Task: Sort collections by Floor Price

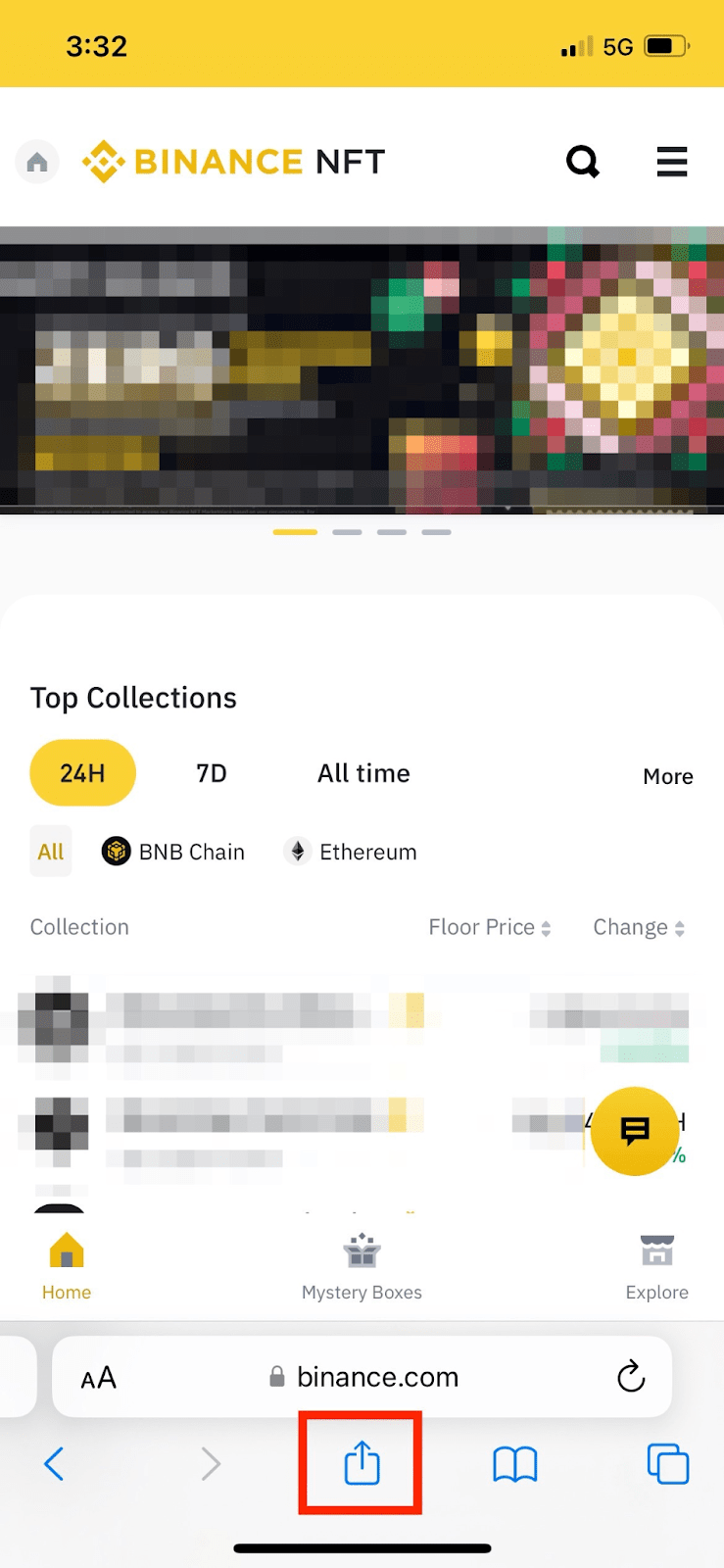Action: click(490, 927)
